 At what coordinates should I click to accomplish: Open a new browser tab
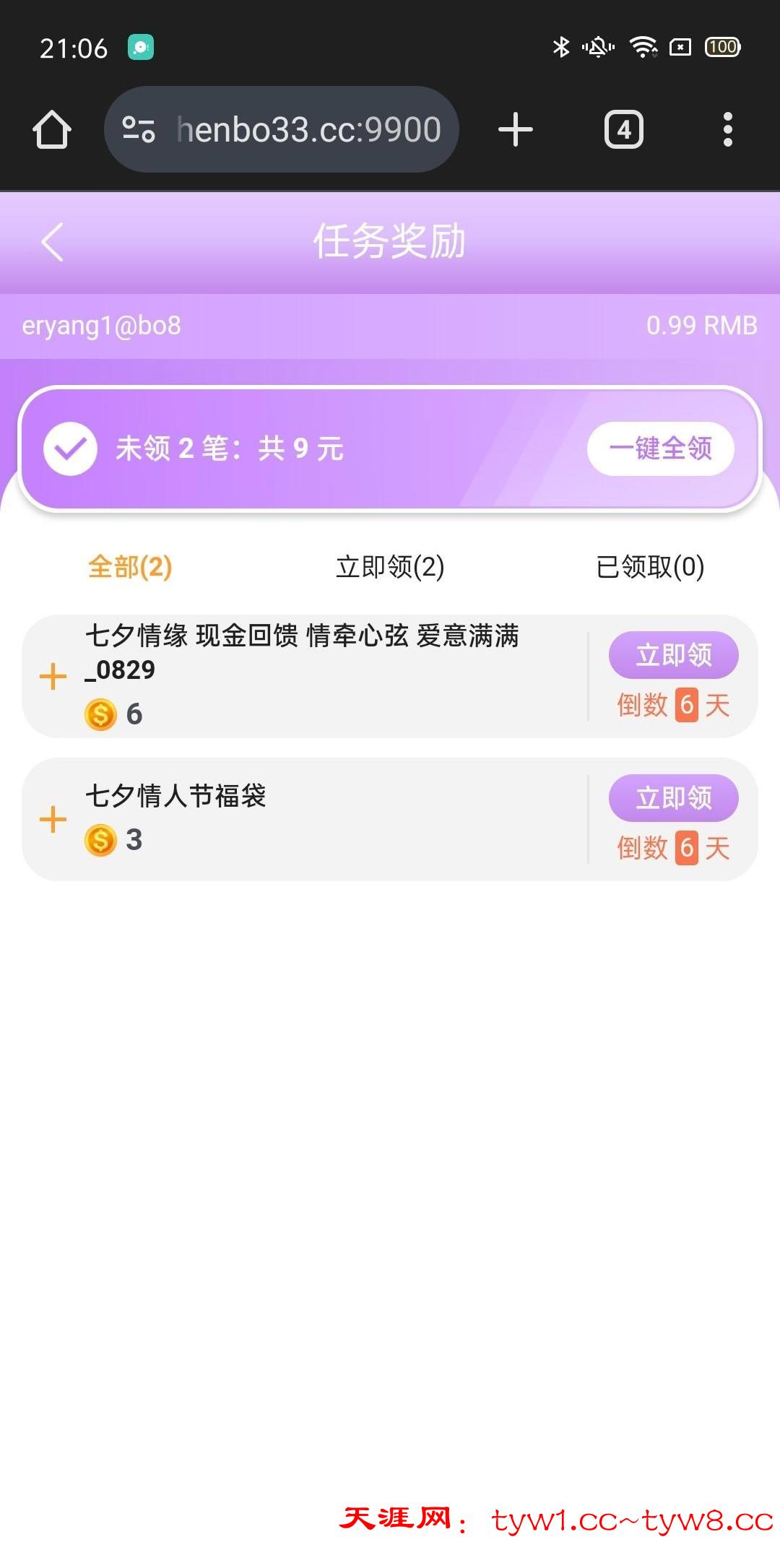[x=516, y=130]
